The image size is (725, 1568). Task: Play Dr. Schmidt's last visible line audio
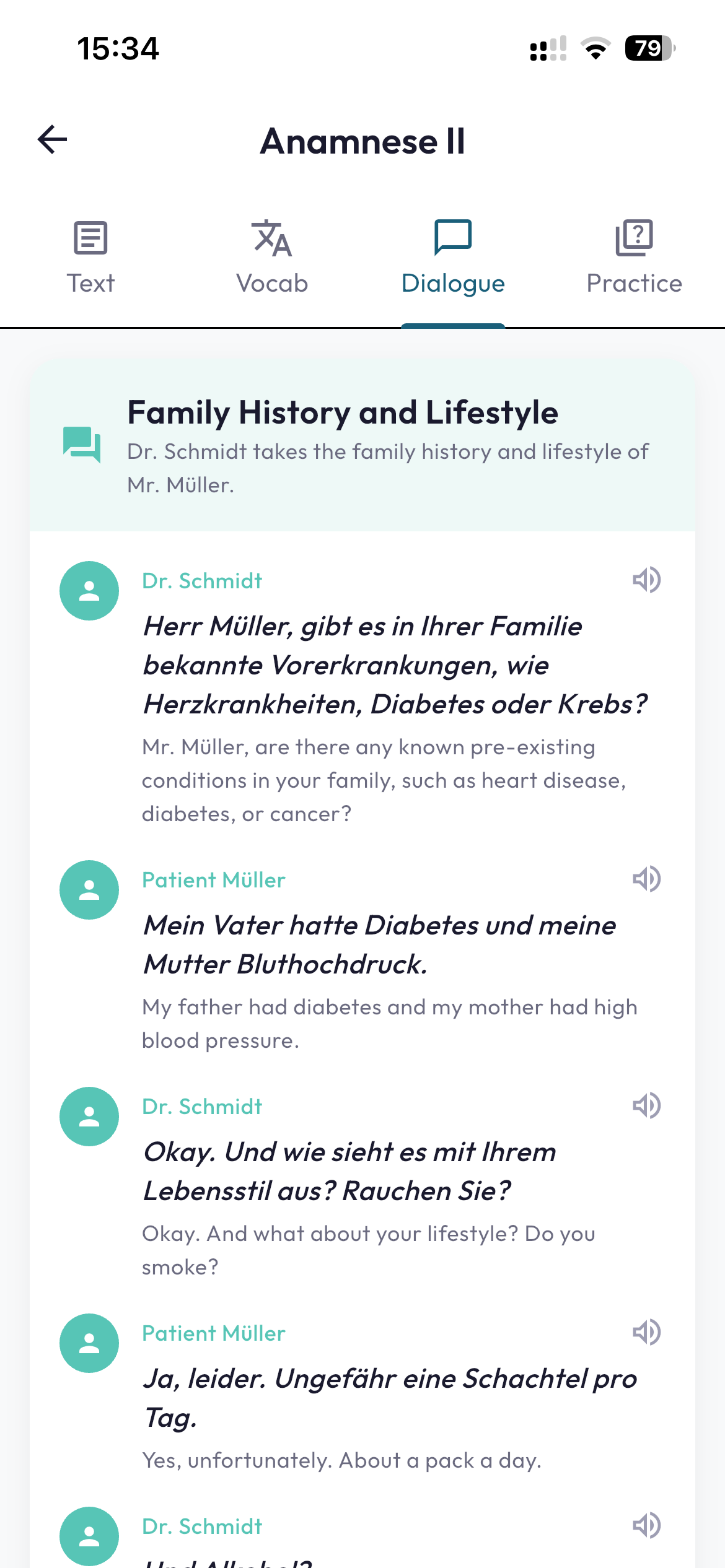[x=646, y=1526]
